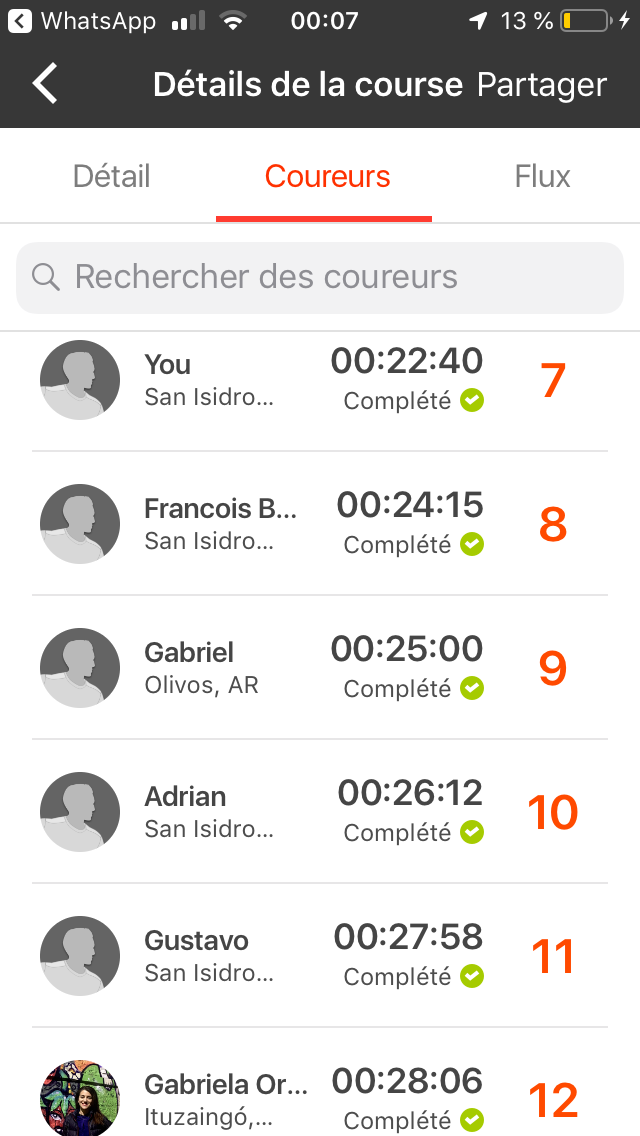
Task: Tap the Partager button
Action: pyautogui.click(x=541, y=85)
